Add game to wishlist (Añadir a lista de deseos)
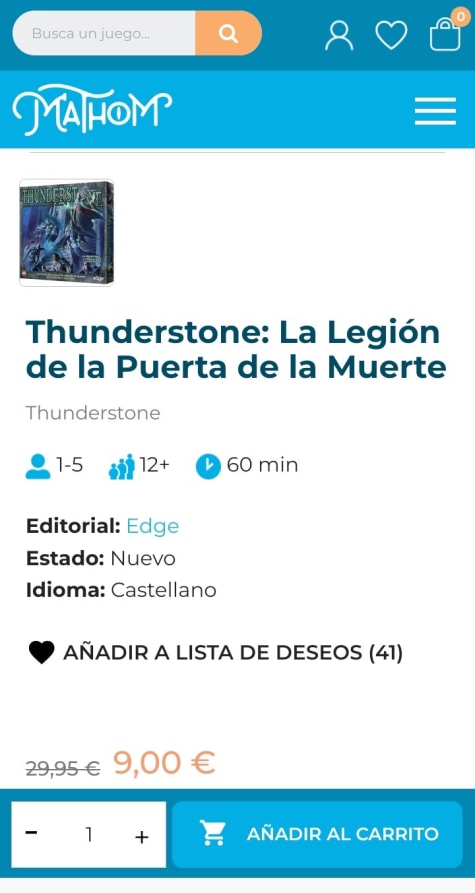Image resolution: width=475 pixels, height=893 pixels. [x=215, y=653]
